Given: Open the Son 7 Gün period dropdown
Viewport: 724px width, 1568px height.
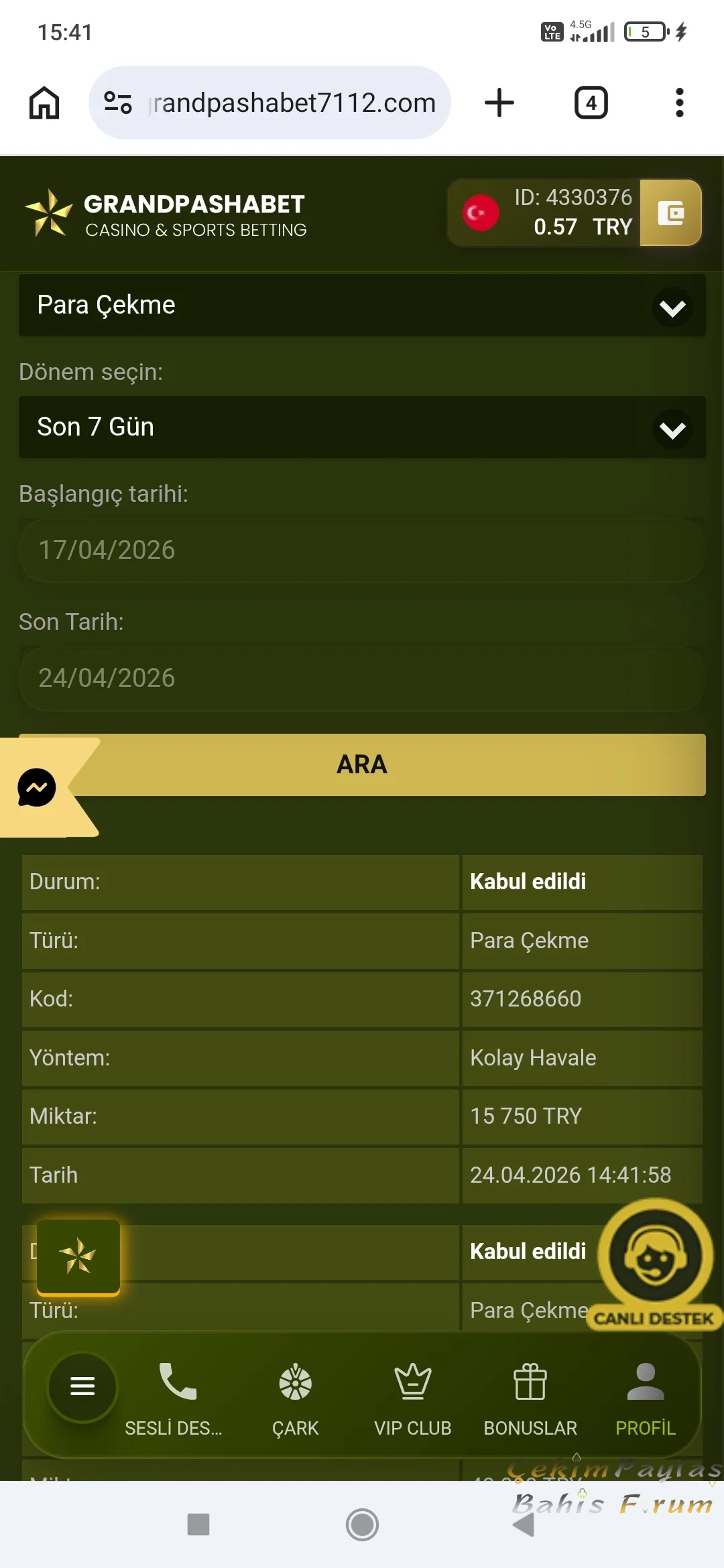Looking at the screenshot, I should pyautogui.click(x=362, y=427).
